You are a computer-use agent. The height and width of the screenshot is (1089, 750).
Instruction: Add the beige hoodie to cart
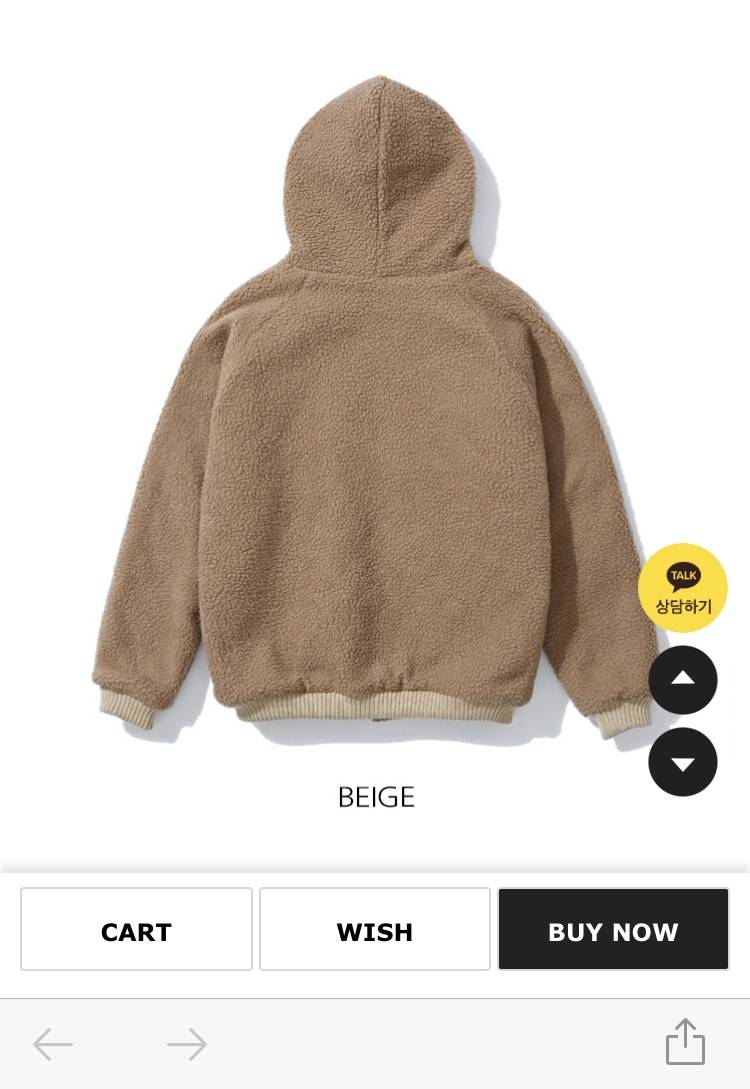pos(136,929)
